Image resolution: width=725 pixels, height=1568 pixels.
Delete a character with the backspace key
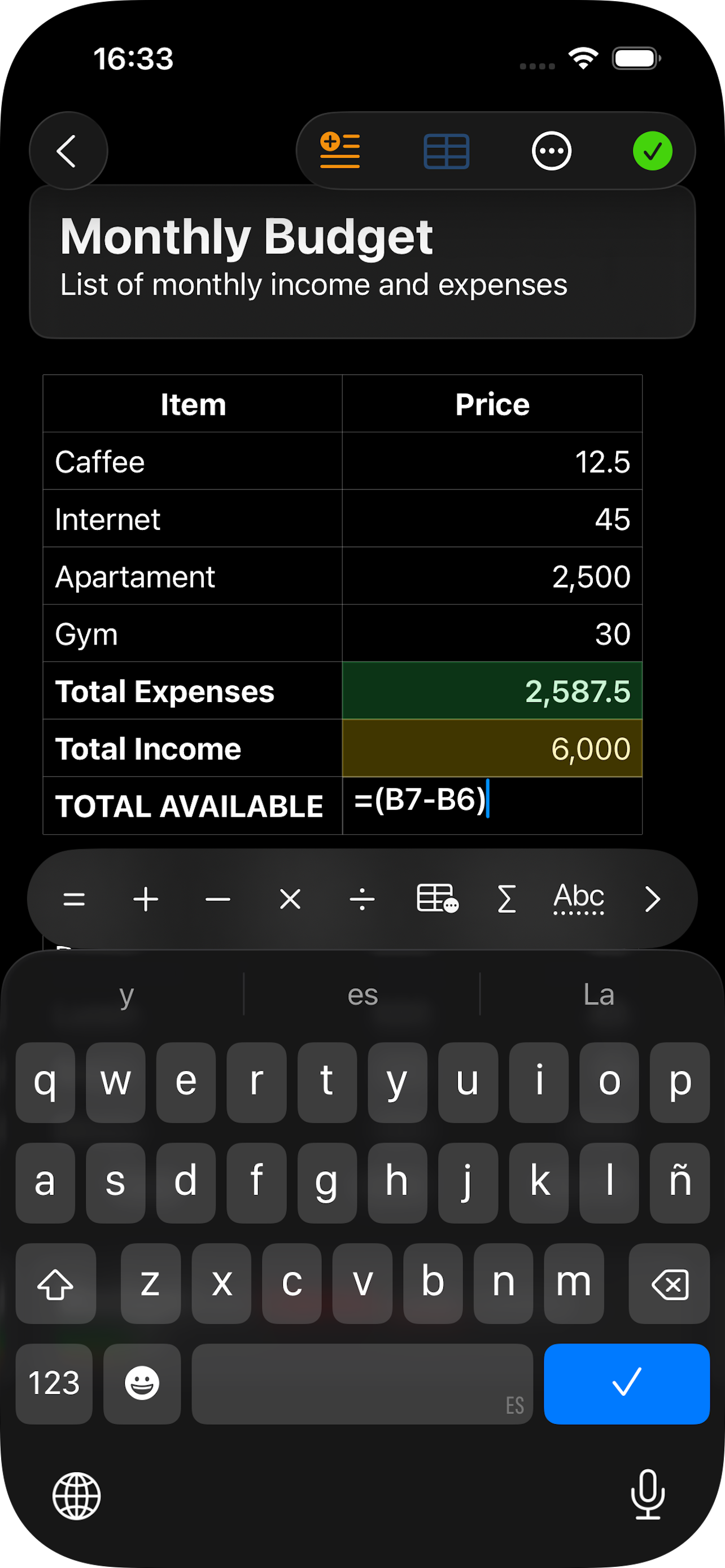[669, 1284]
